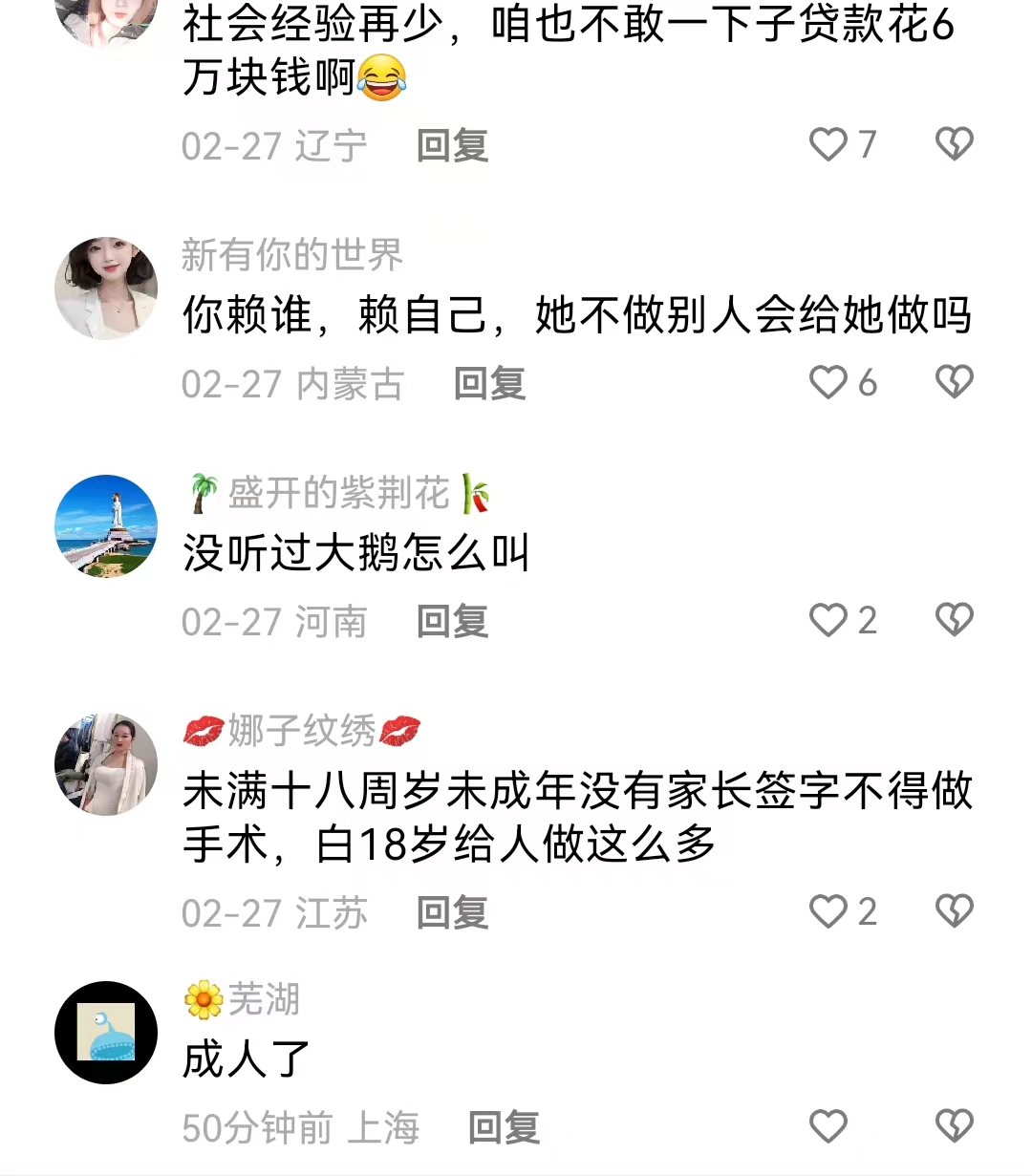
Task: Like 娜子纹绣's comment about 未满十八周岁
Action: tap(828, 910)
